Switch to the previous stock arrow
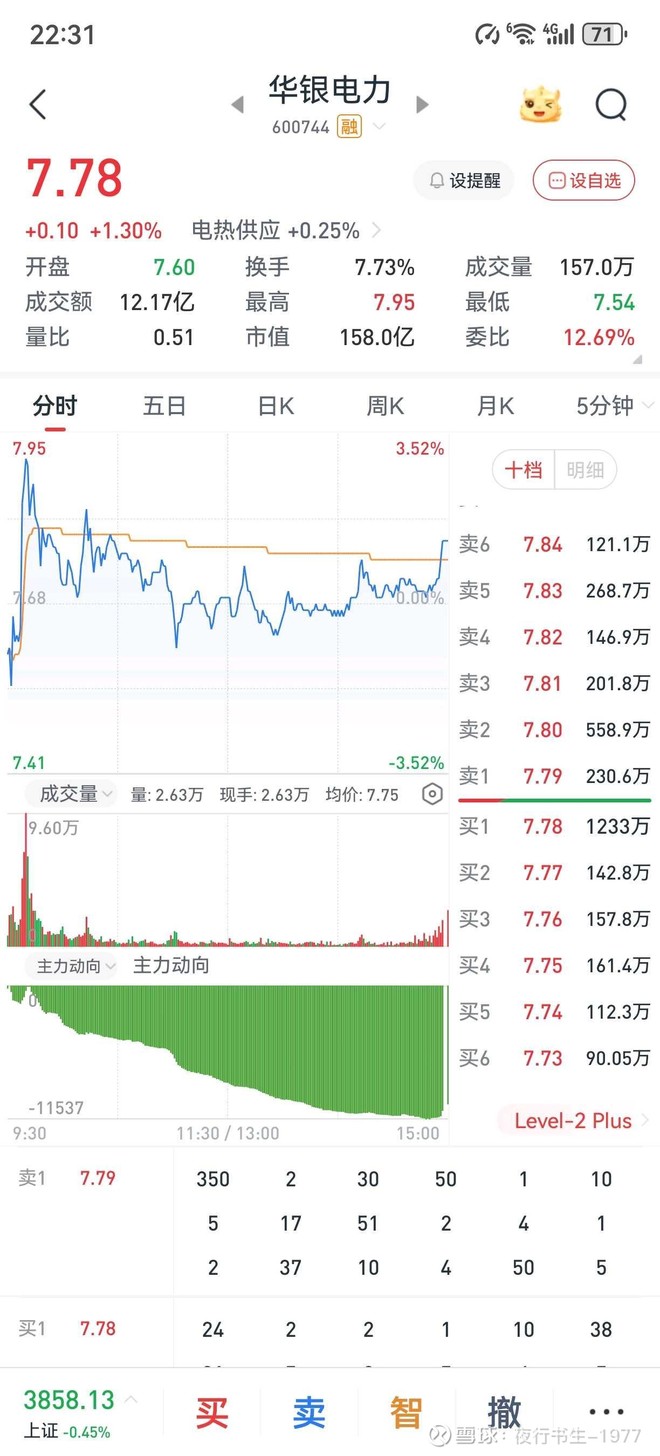 click(x=238, y=105)
